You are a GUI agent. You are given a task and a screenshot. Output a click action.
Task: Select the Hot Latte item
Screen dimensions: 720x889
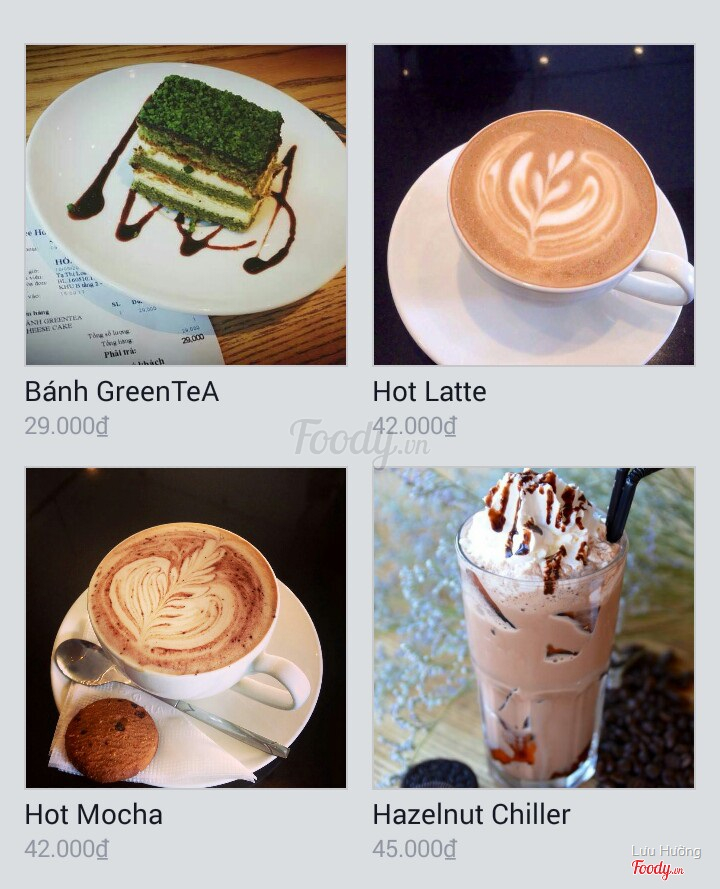(x=533, y=205)
